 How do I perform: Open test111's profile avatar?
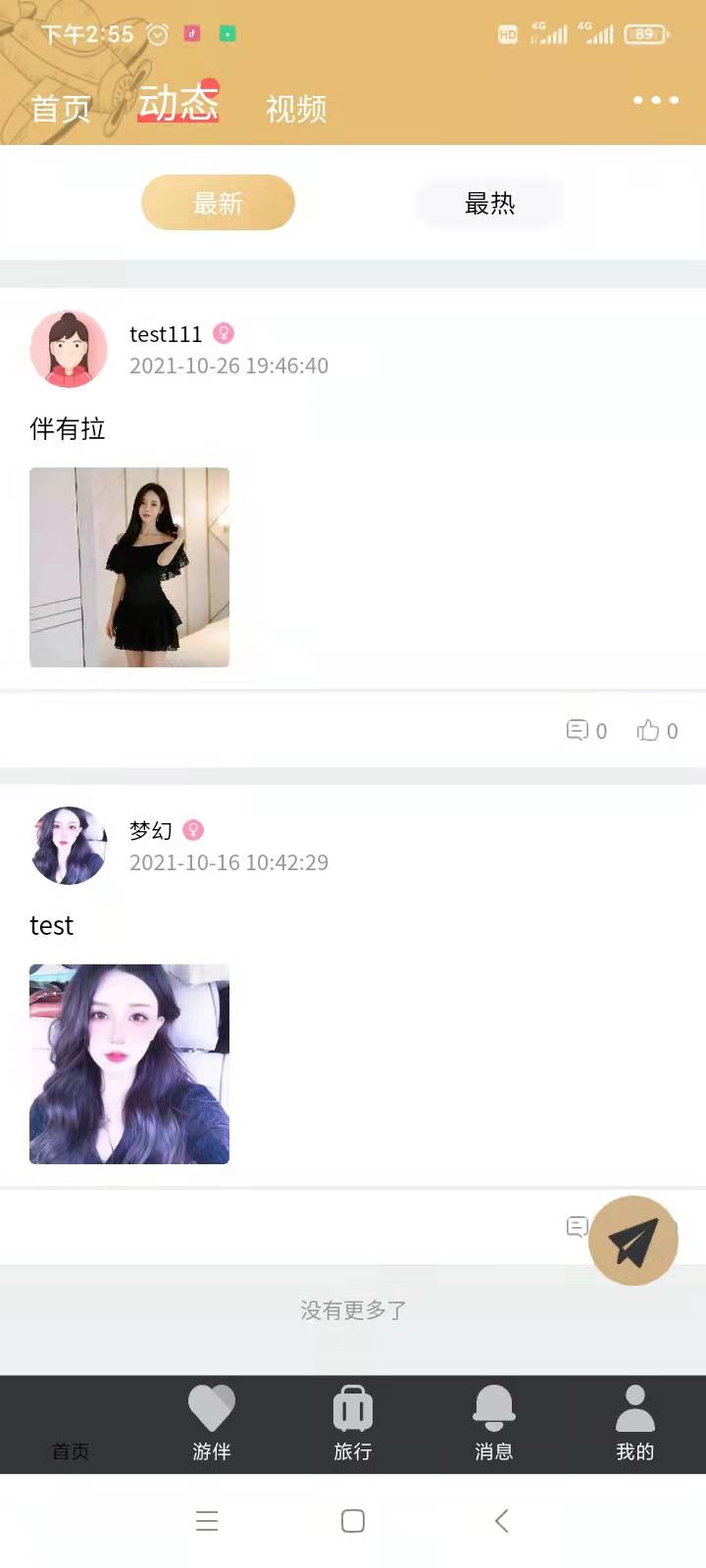(69, 349)
